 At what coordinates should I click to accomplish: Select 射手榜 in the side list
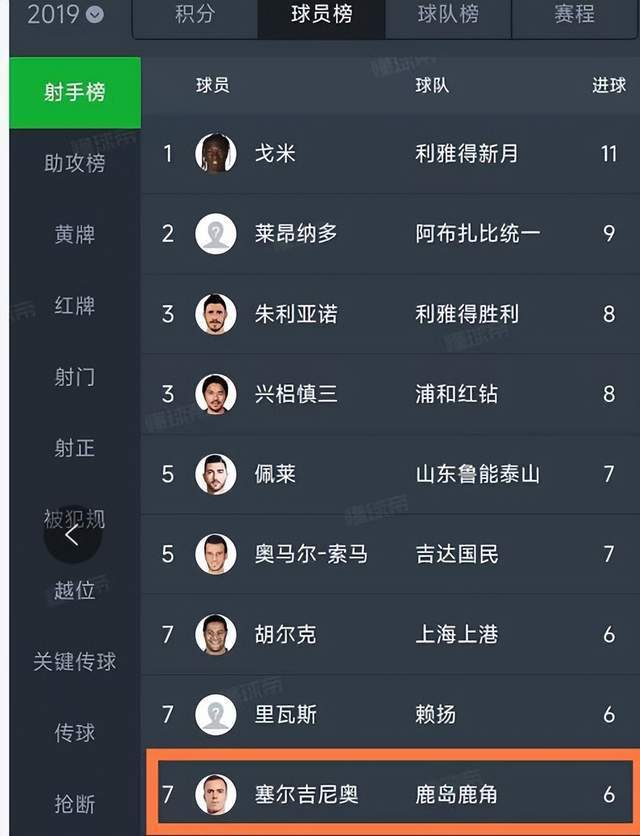[x=75, y=93]
